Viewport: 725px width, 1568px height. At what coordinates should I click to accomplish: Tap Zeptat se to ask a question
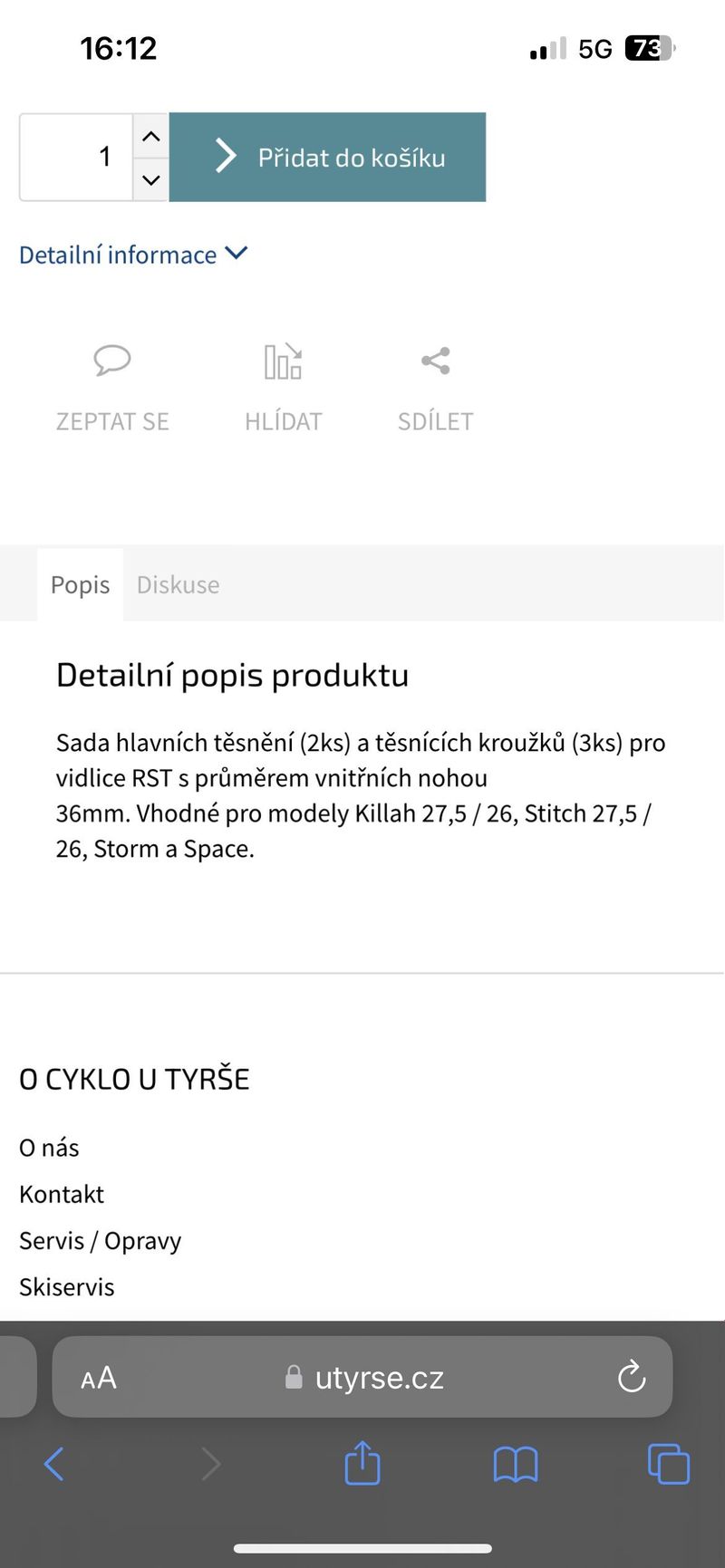[x=112, y=388]
